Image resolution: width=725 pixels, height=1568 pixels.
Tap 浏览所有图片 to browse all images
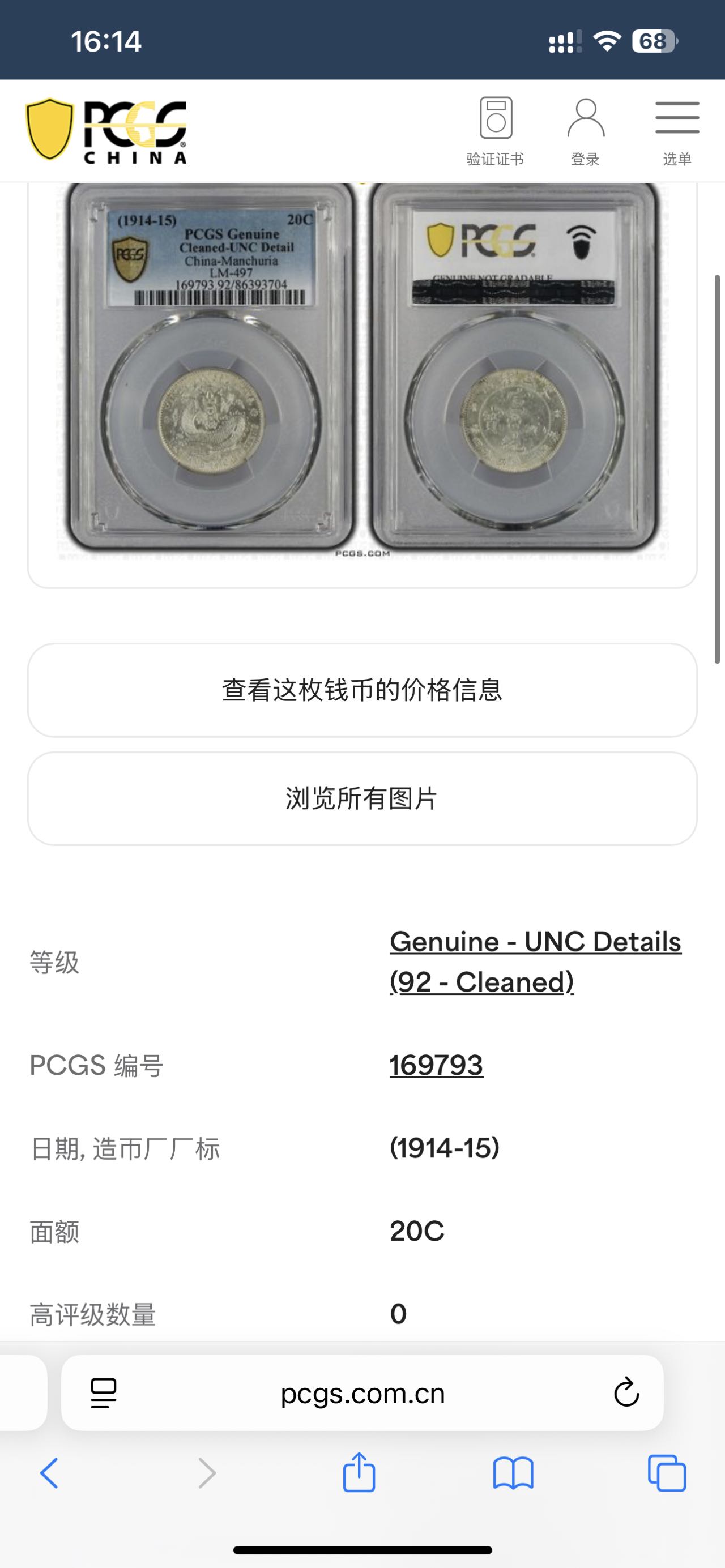point(362,798)
